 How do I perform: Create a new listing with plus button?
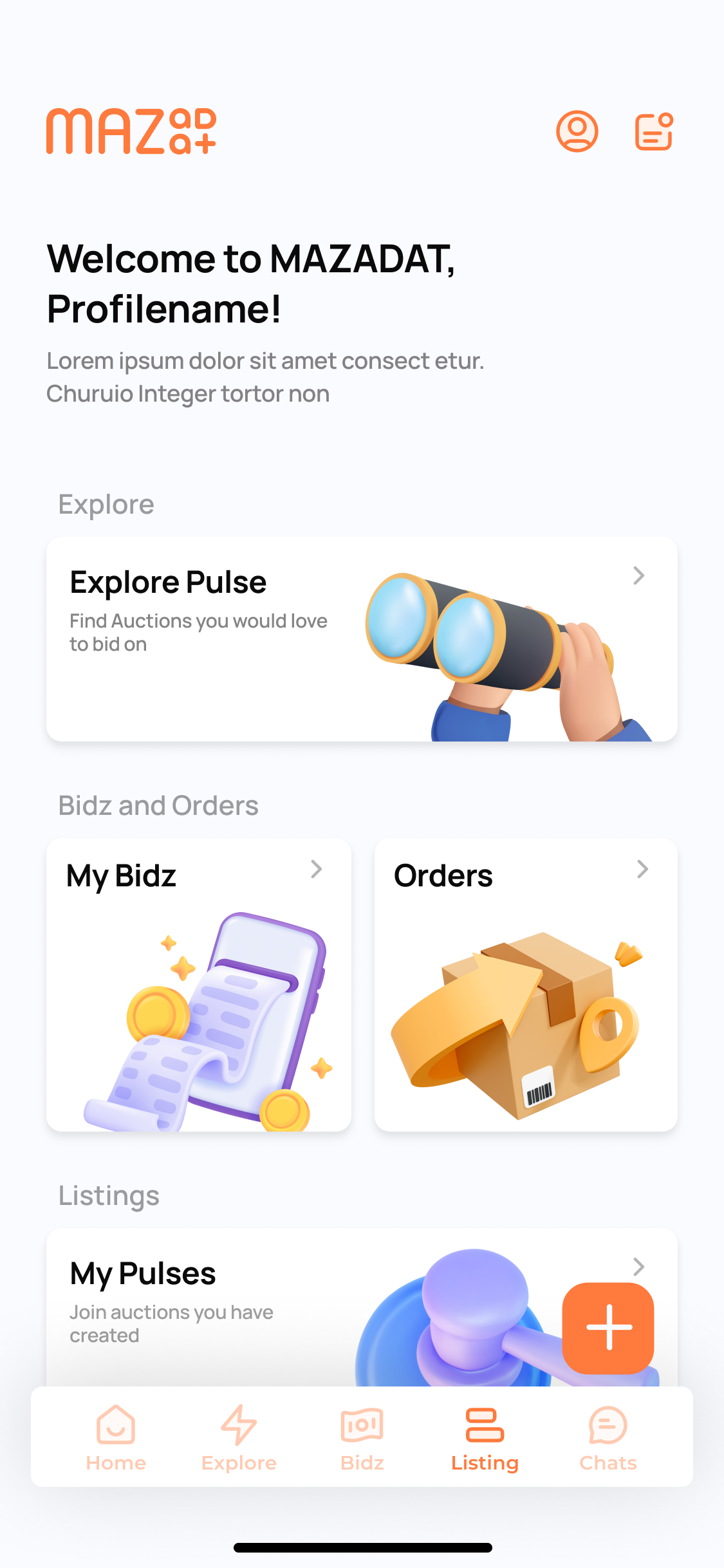(x=608, y=1327)
